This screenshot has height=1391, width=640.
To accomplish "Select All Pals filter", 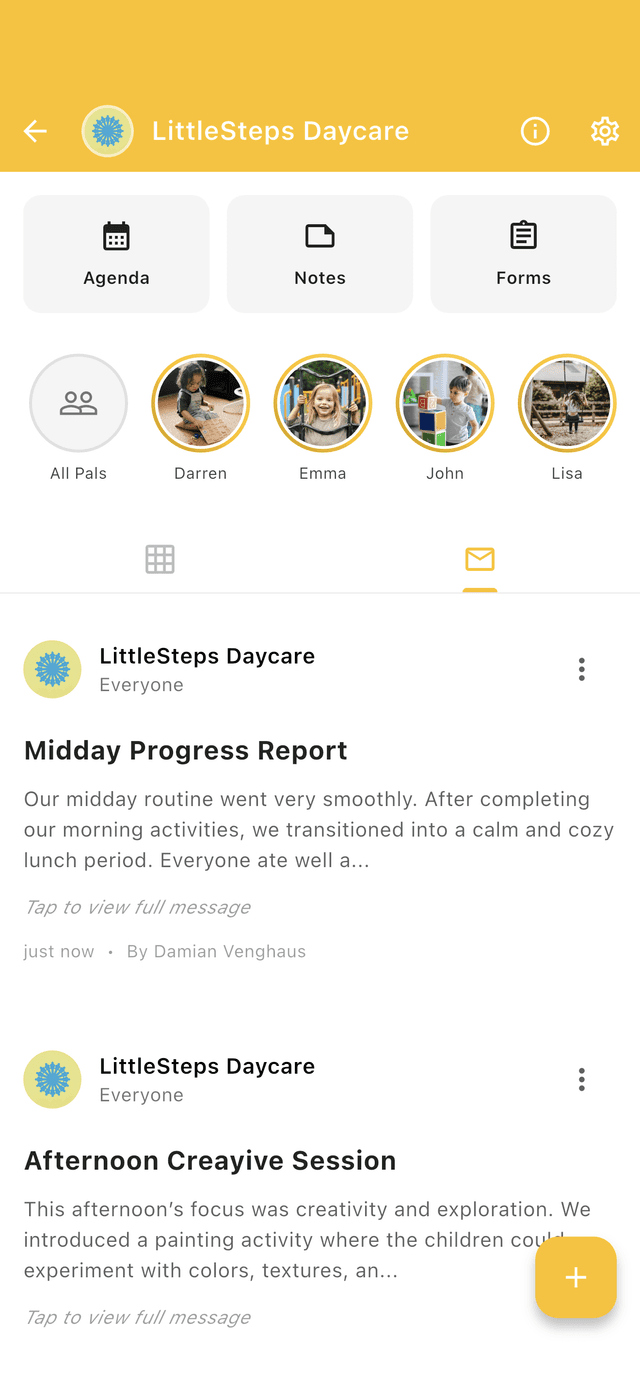I will point(79,403).
